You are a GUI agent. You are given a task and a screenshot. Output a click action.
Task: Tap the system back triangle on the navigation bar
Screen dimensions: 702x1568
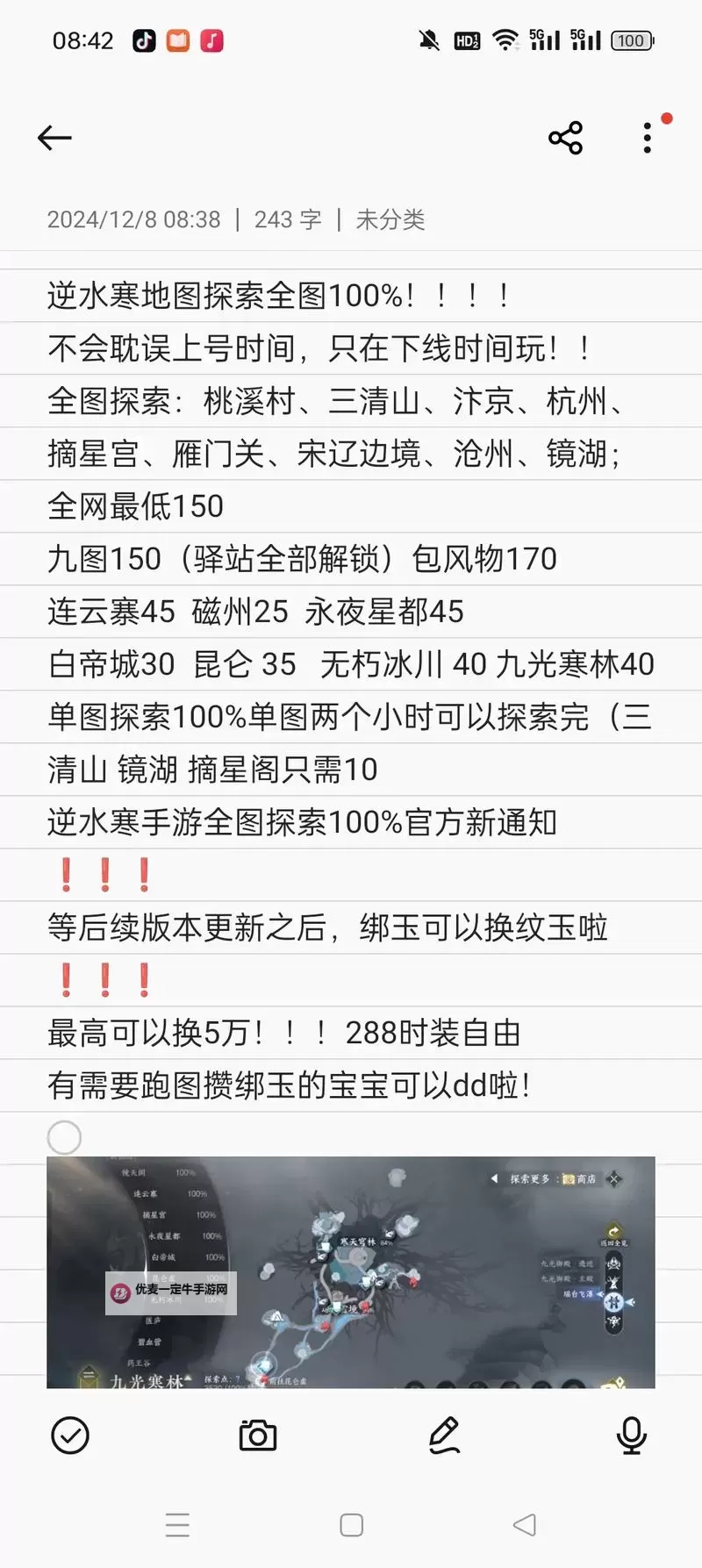pos(524,1524)
